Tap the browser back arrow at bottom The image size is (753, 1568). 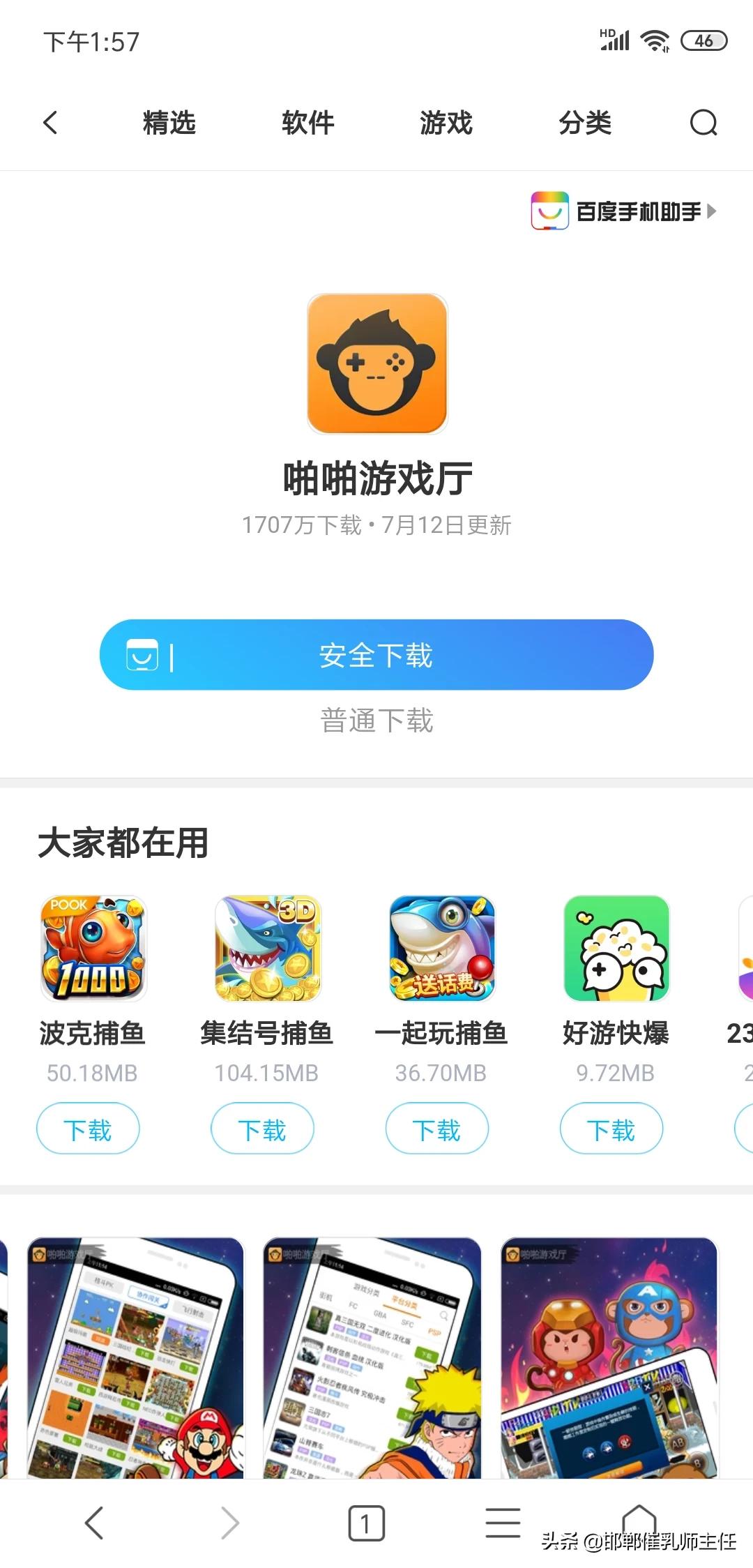point(94,1523)
